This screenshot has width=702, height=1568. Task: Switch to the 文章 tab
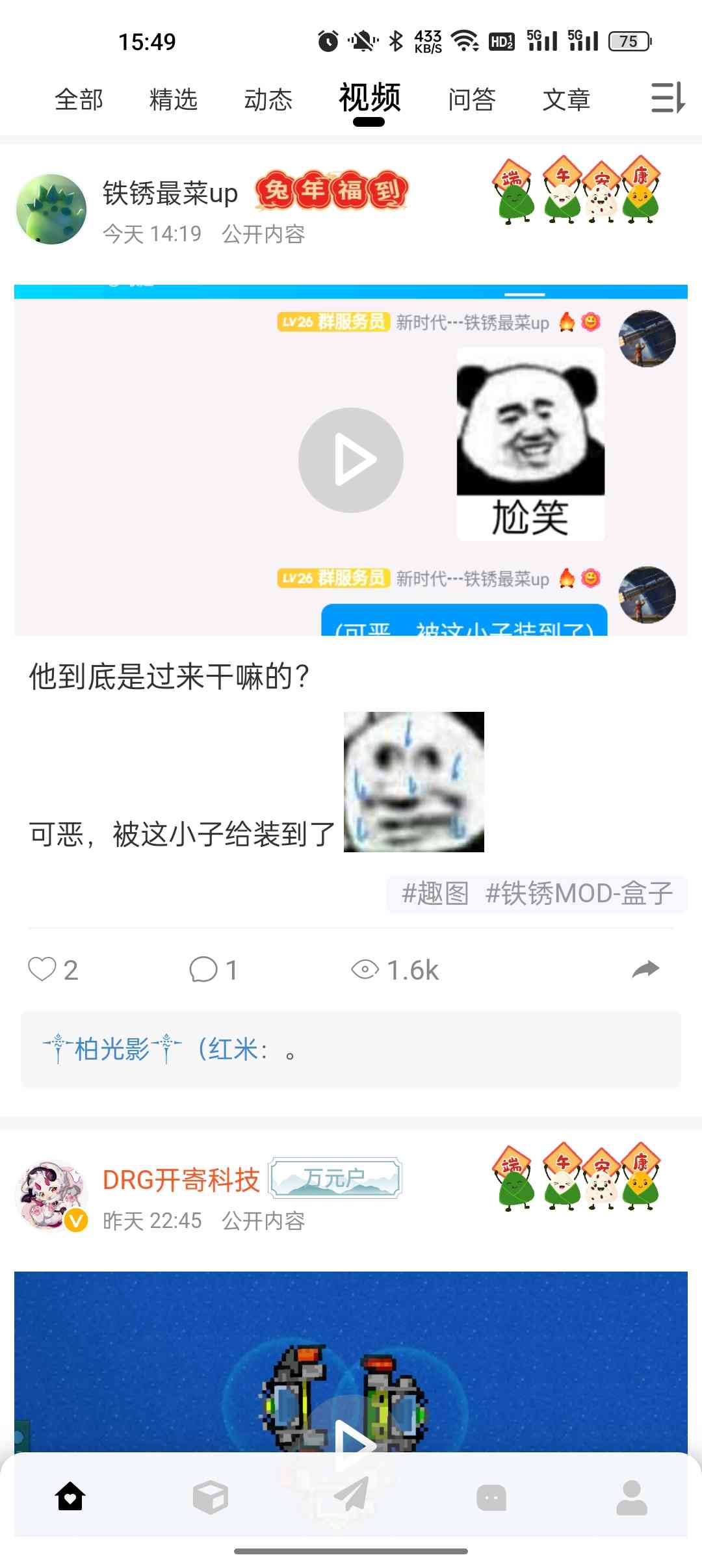point(566,99)
